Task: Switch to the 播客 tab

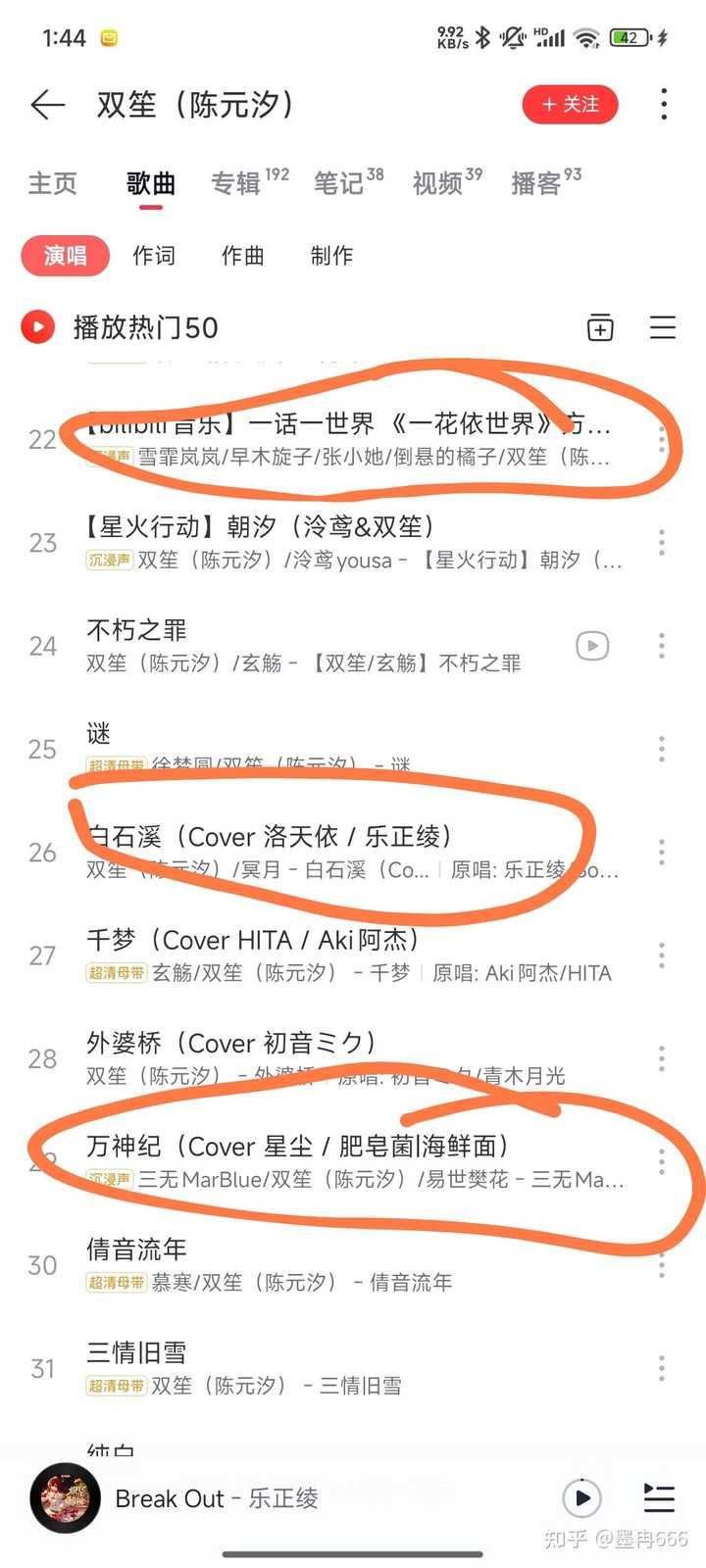Action: tap(536, 183)
